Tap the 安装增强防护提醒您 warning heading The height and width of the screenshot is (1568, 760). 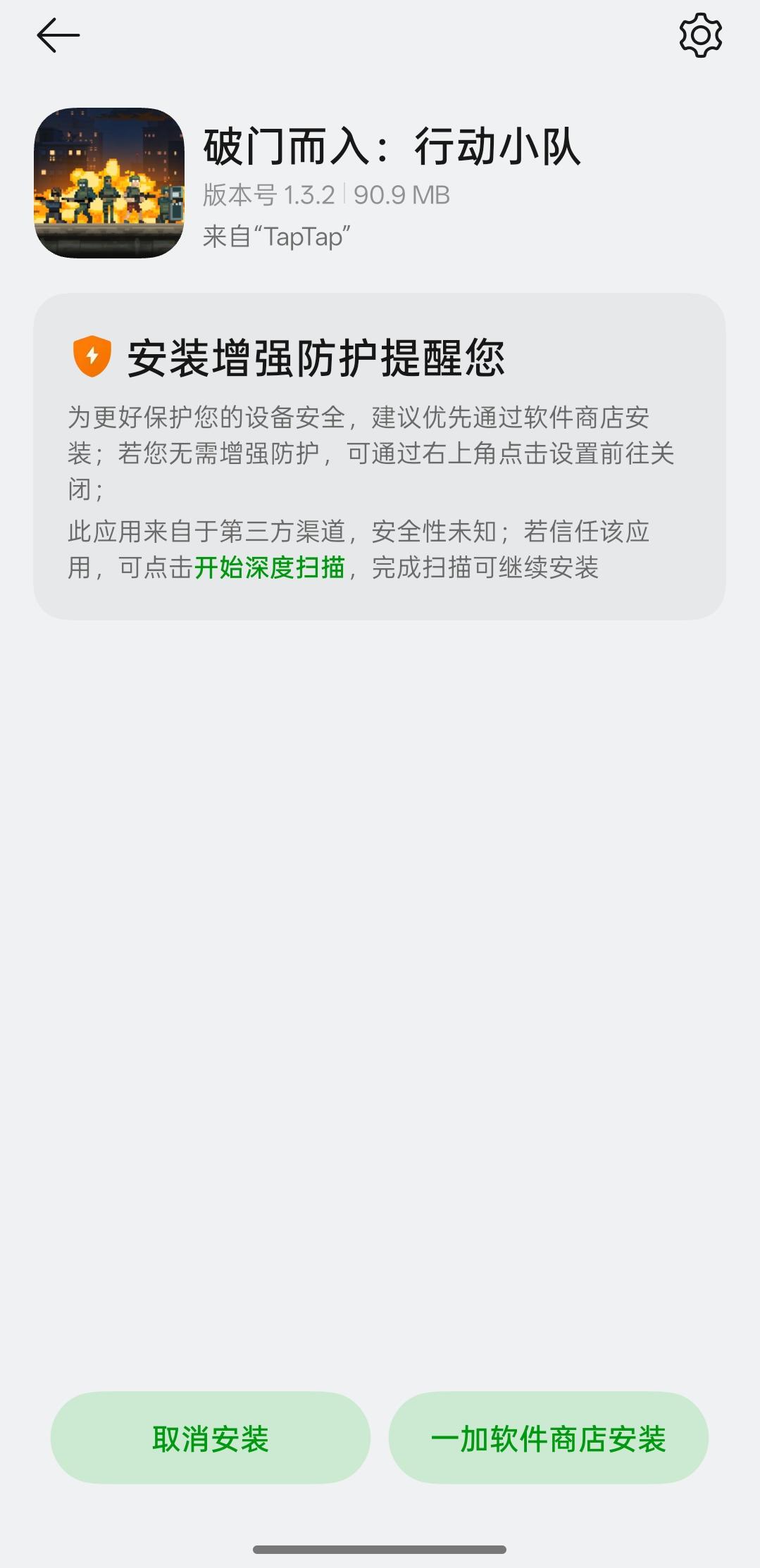(x=318, y=358)
